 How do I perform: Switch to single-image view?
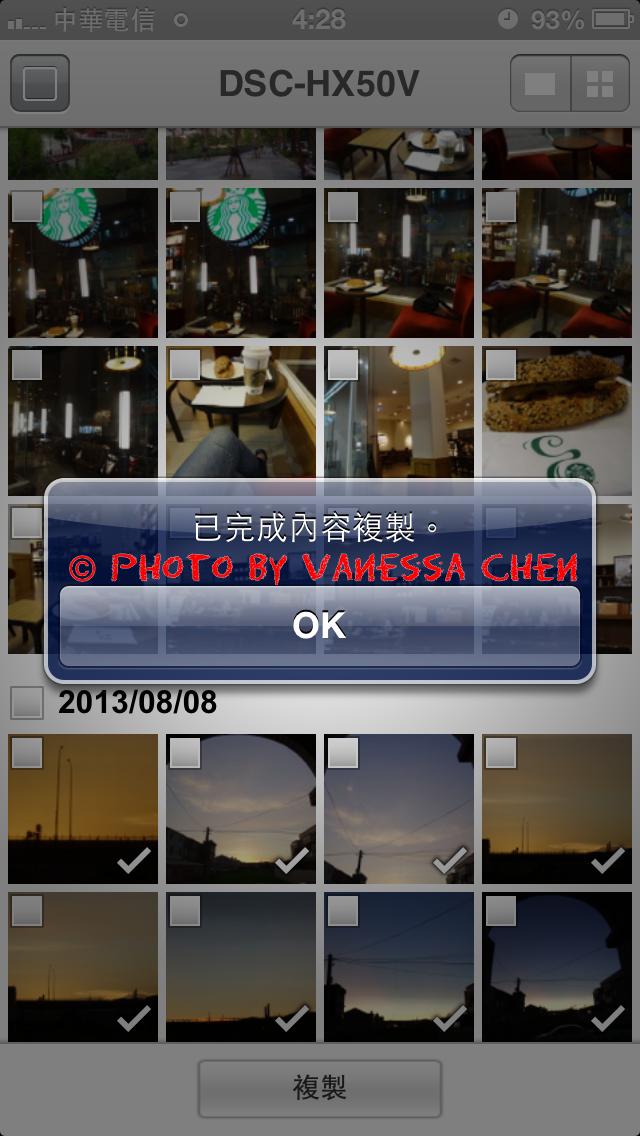coord(540,83)
